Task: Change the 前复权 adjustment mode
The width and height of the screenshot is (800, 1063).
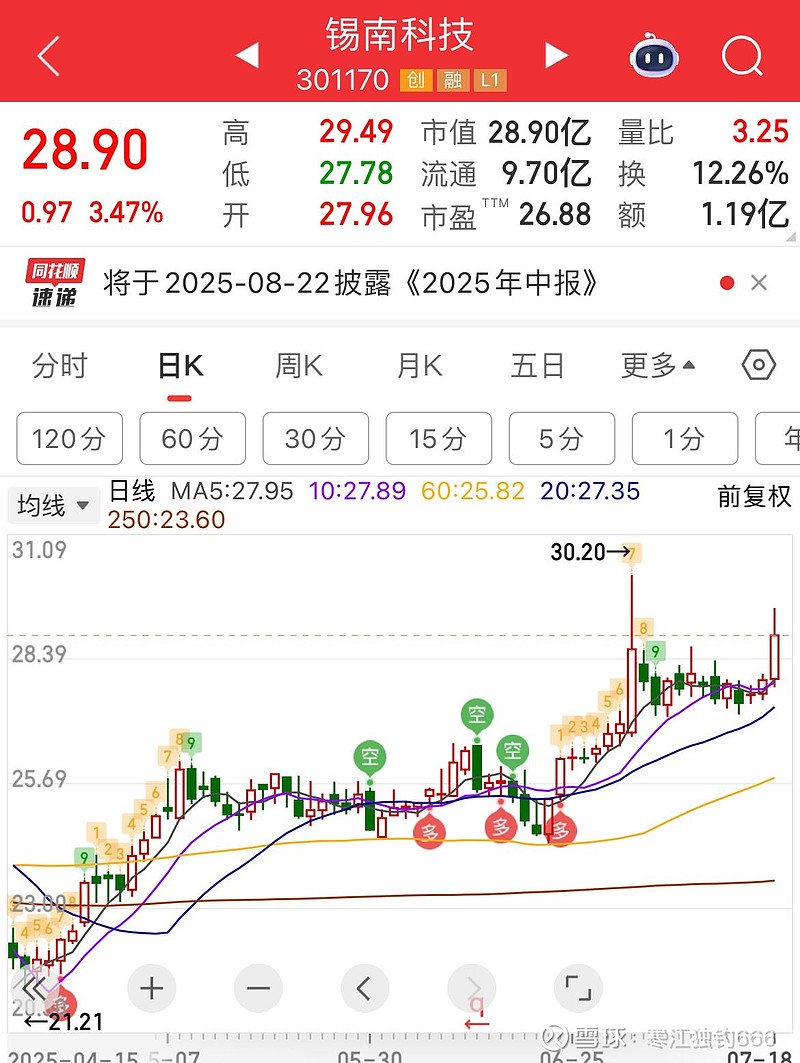Action: click(754, 497)
